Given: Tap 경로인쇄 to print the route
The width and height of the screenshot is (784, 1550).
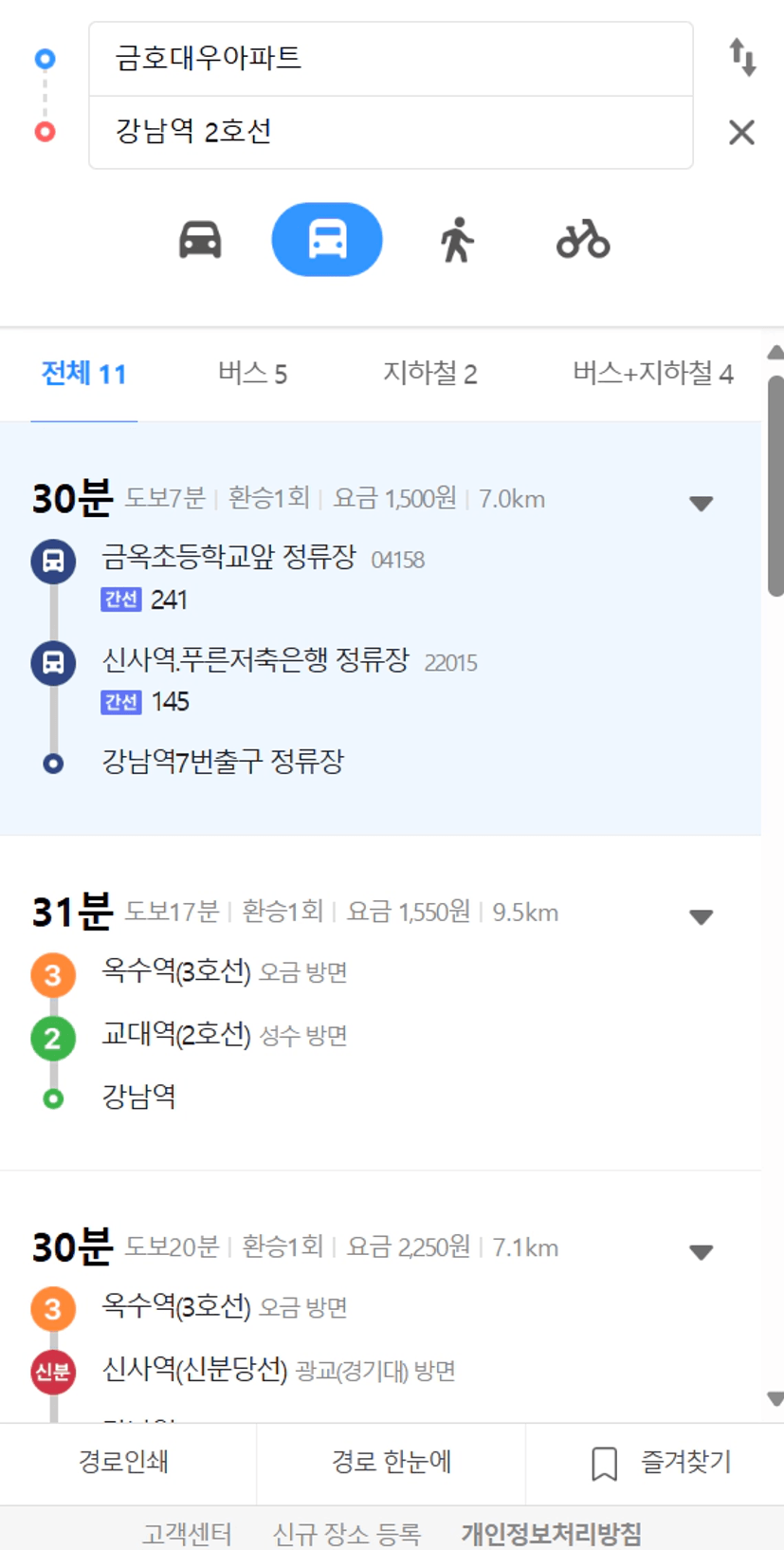Looking at the screenshot, I should tap(124, 1462).
